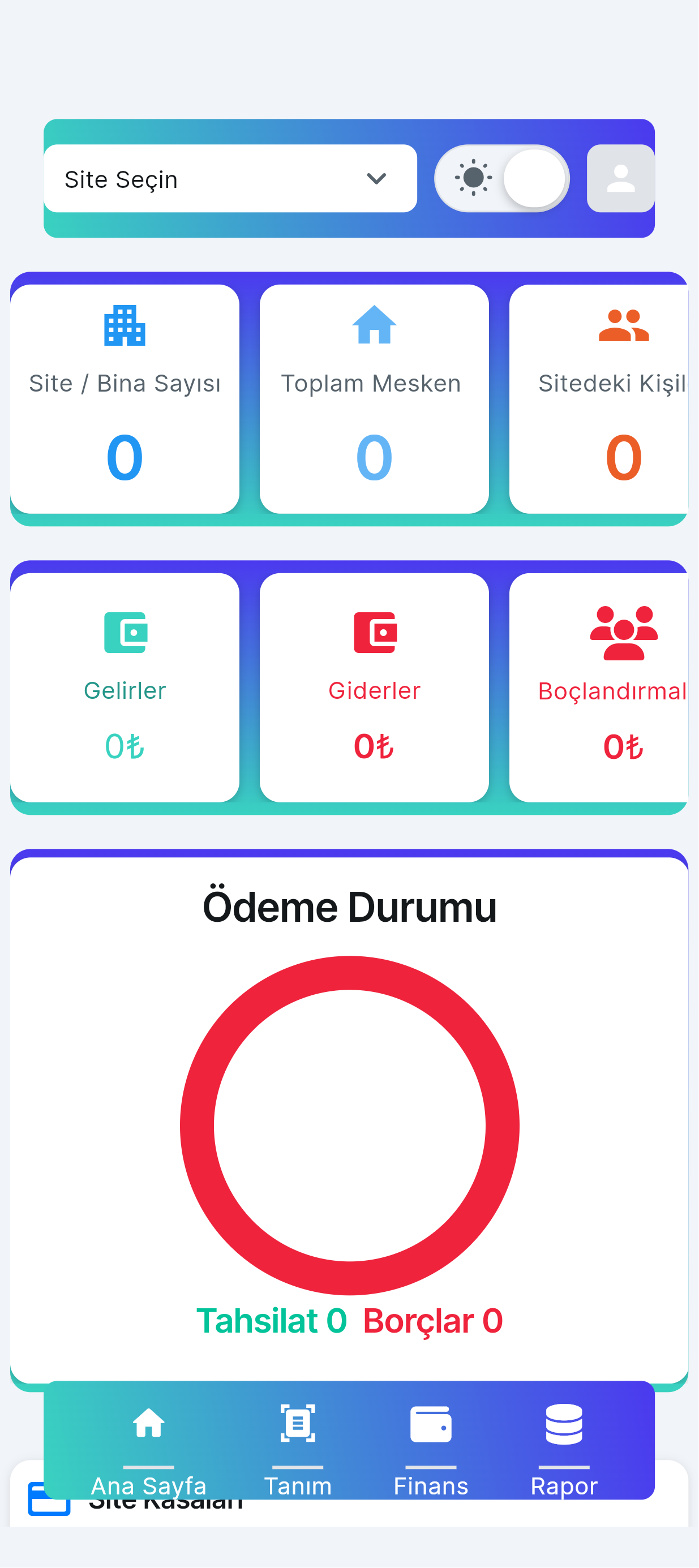699x1568 pixels.
Task: Click the blue building icon on Site / Bina Sayısı card
Action: [x=124, y=327]
